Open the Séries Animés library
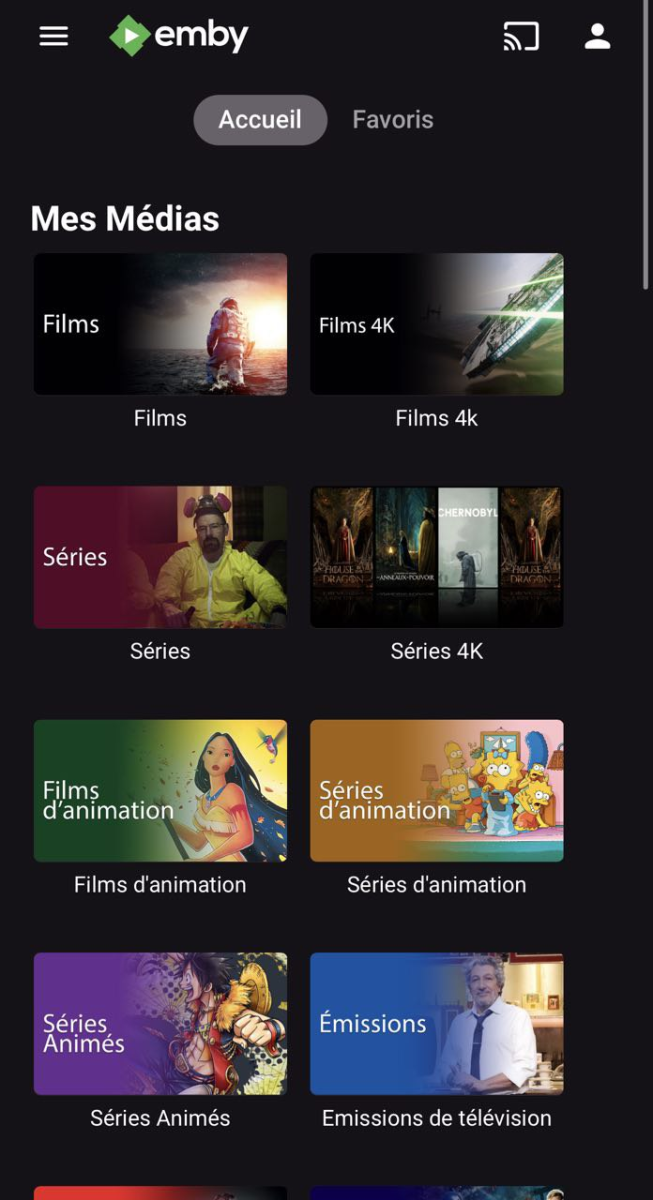 coord(160,1023)
